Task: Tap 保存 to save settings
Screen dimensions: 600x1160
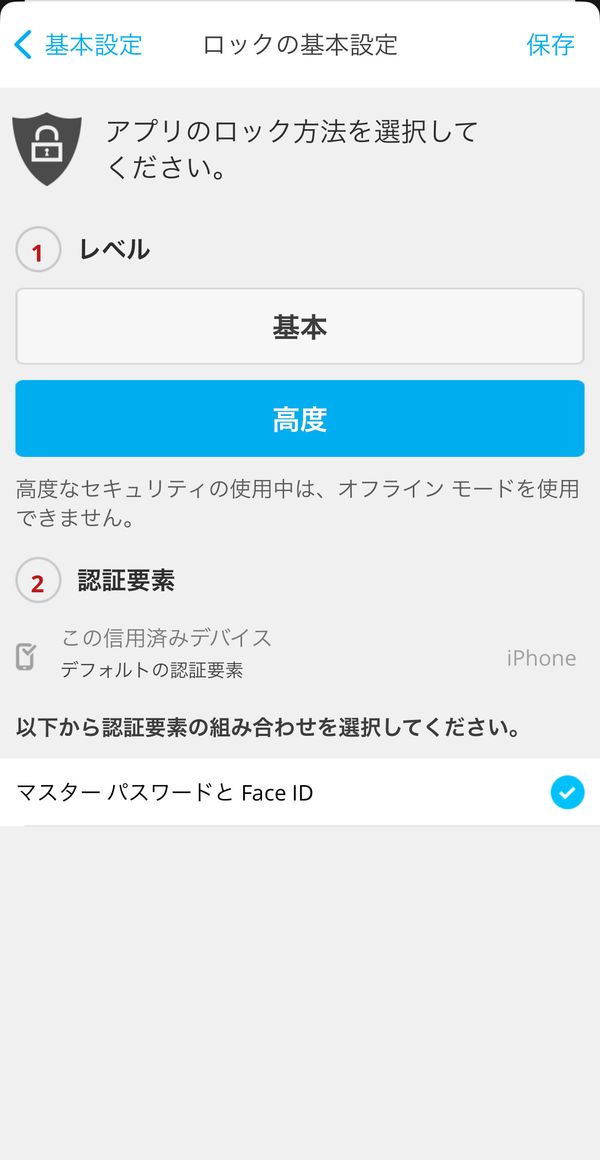Action: coord(550,44)
